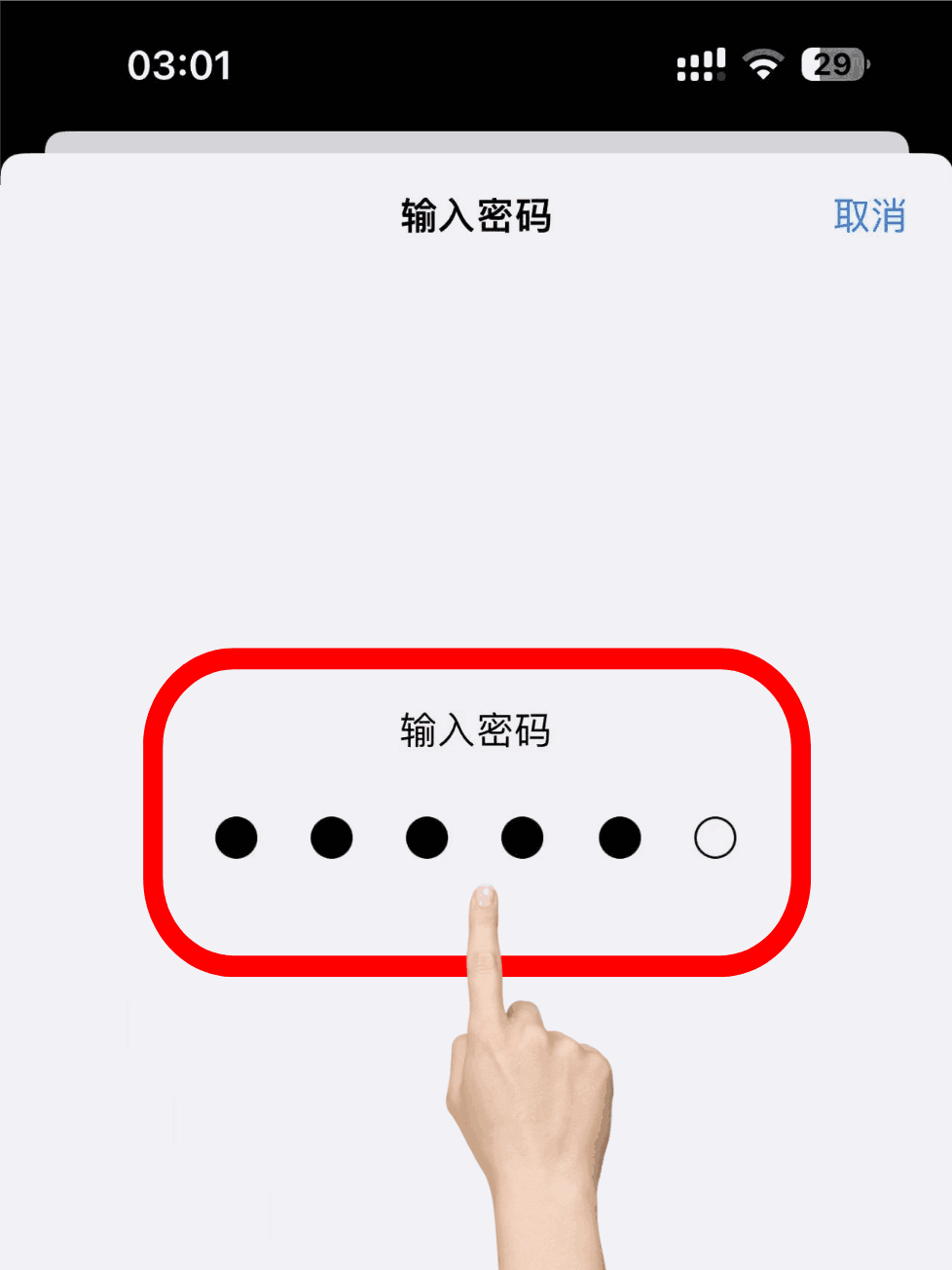Click the 输入密码 label inside red box
The image size is (952, 1270).
[x=476, y=732]
